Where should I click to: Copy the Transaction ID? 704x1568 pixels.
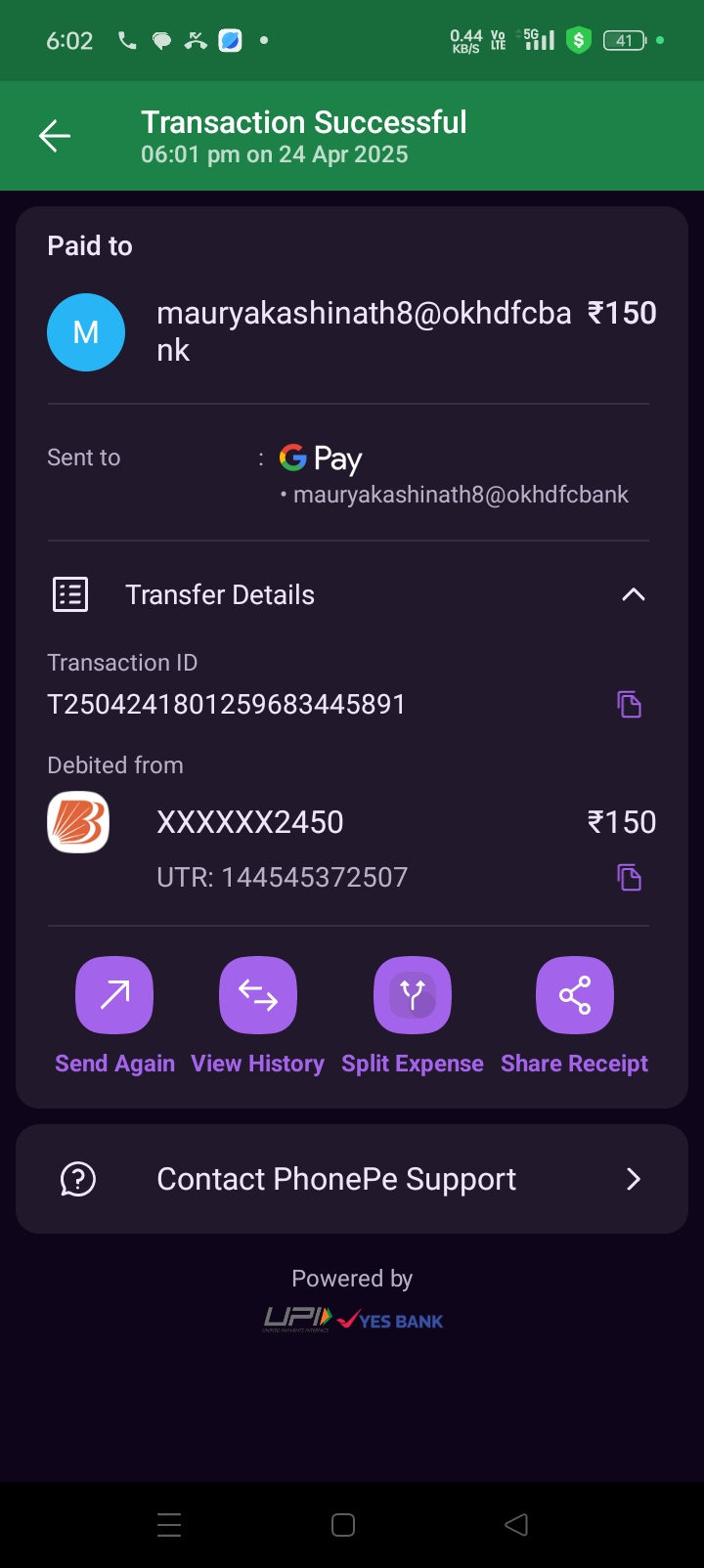629,704
